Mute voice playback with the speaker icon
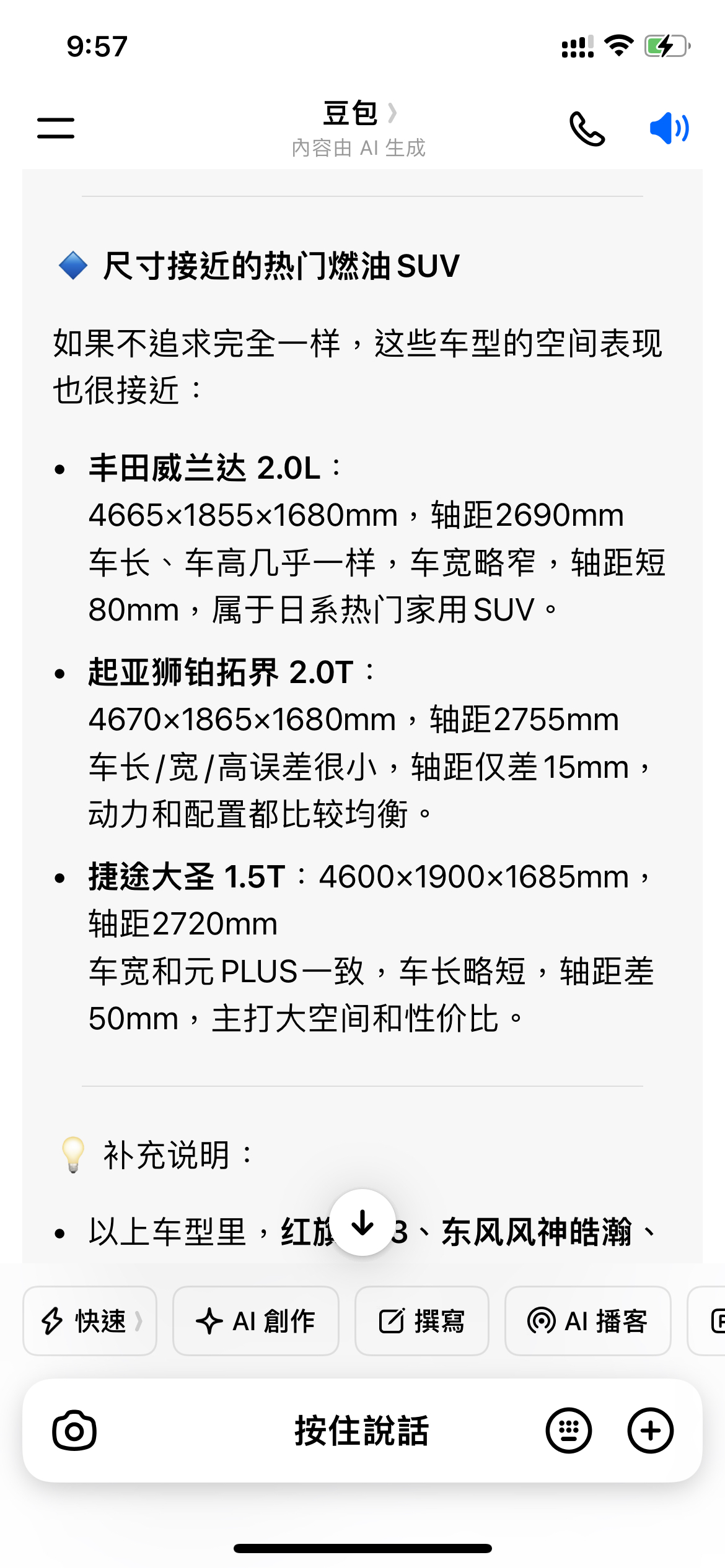This screenshot has width=725, height=1568. click(x=668, y=129)
